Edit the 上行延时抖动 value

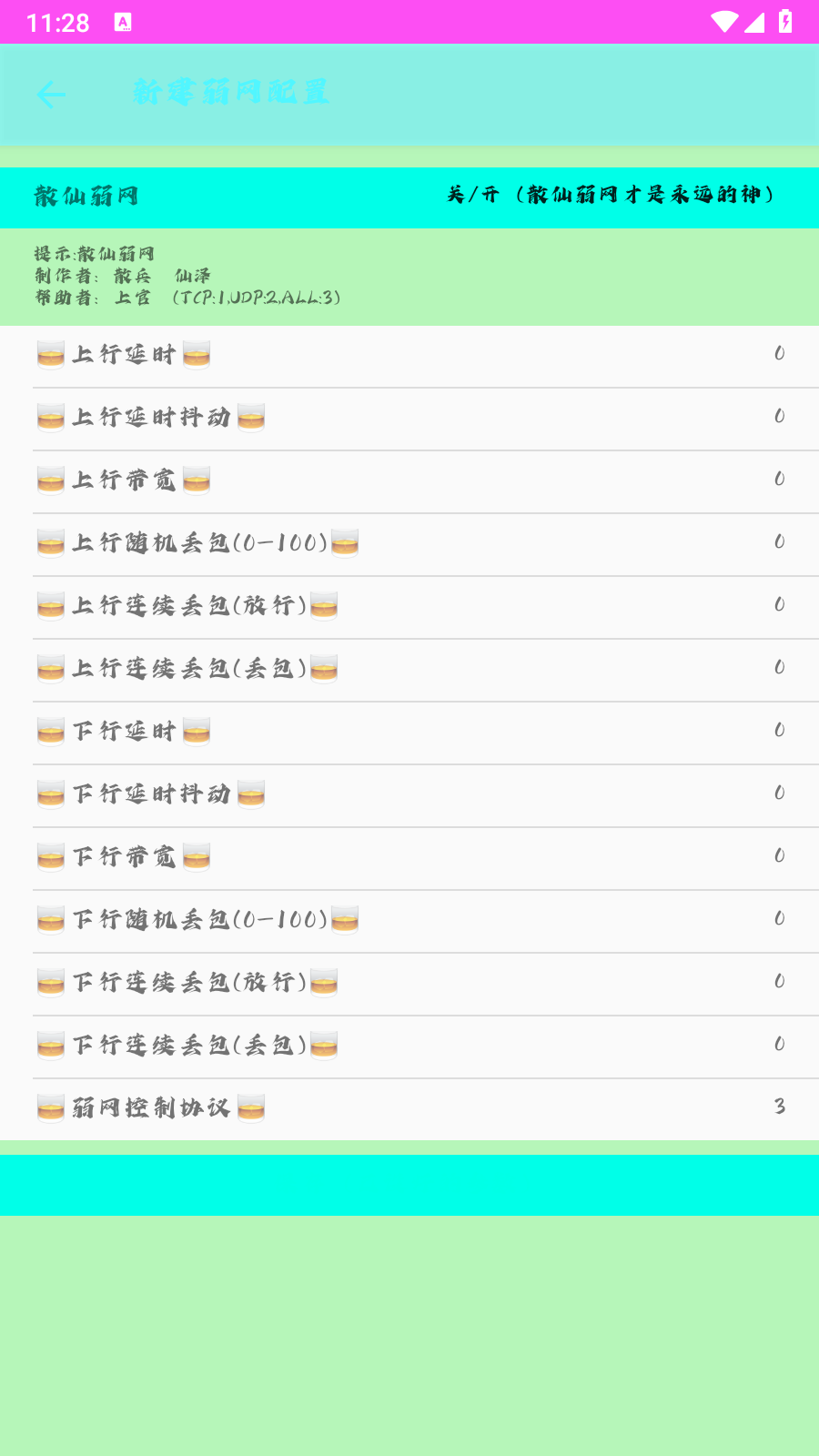(x=409, y=418)
